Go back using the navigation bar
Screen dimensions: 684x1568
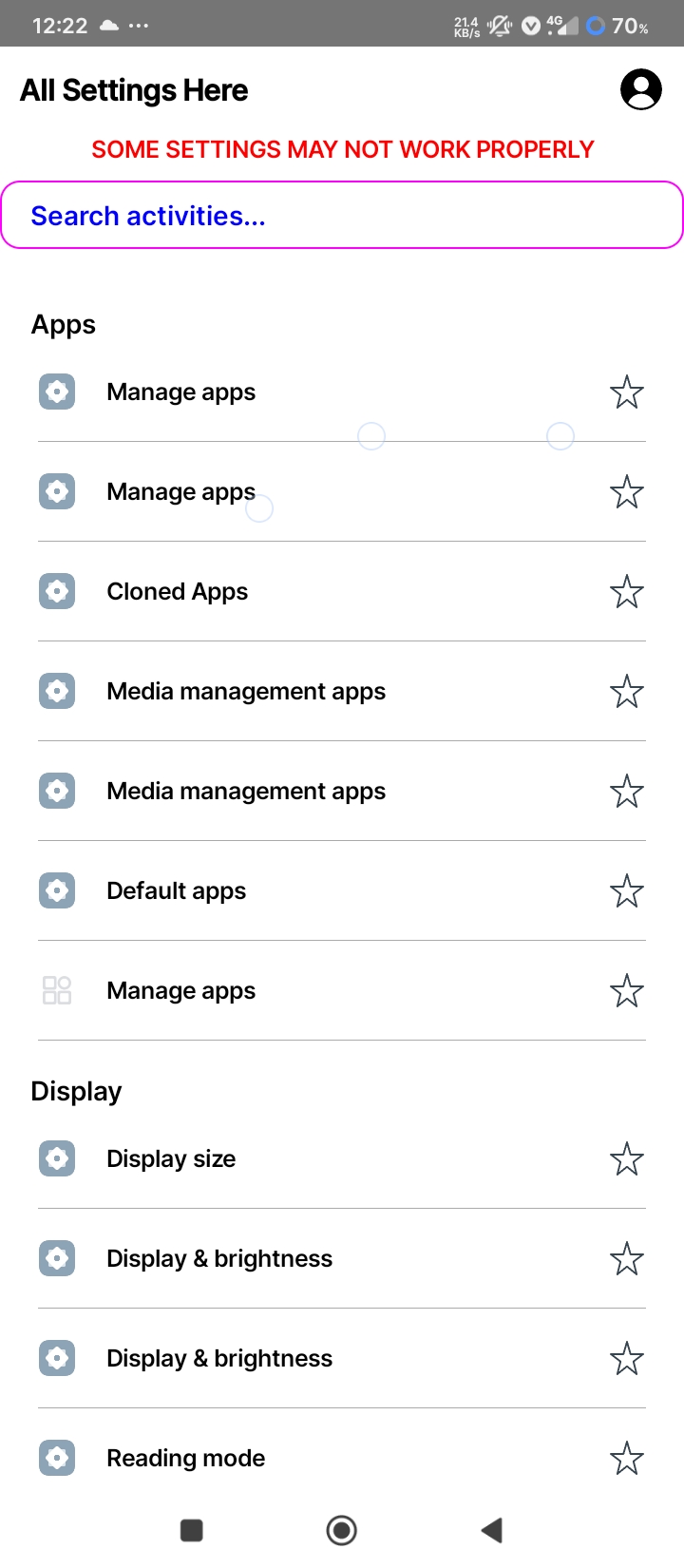(491, 1530)
